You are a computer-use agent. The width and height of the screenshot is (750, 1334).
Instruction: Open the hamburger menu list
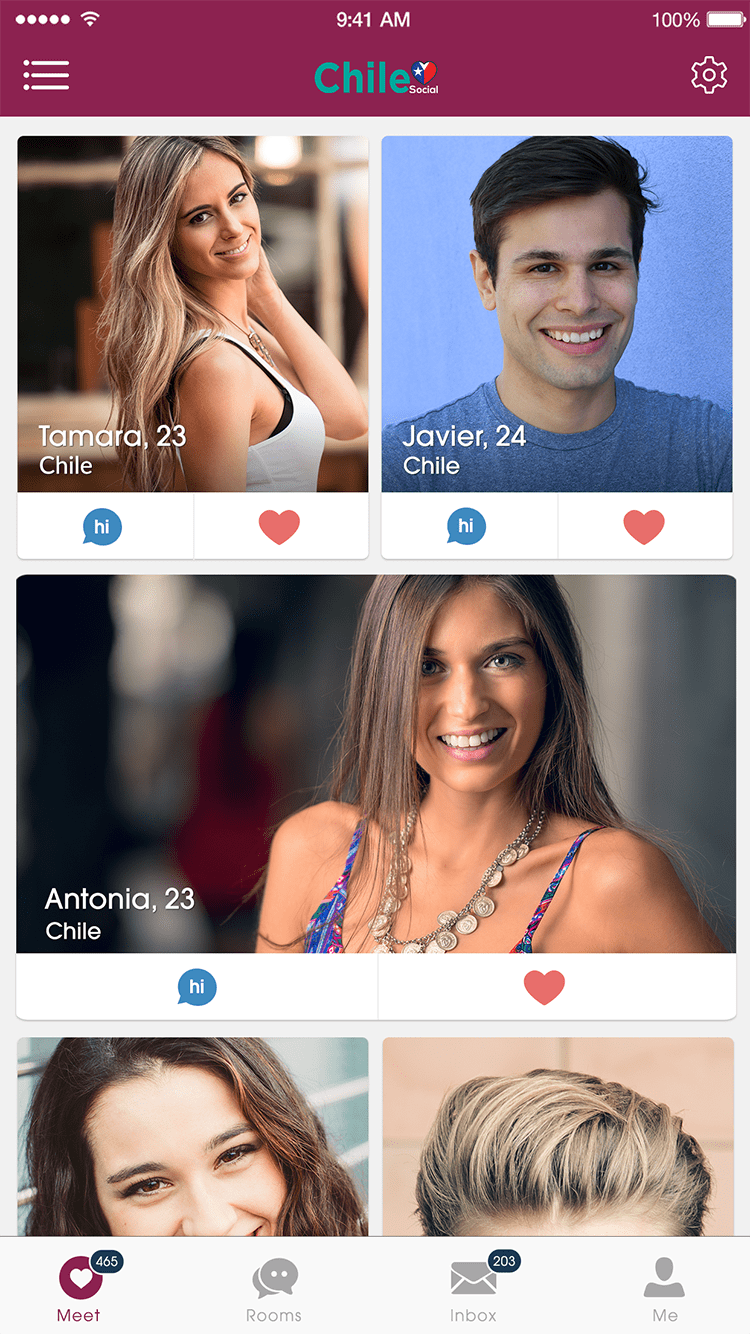coord(46,75)
